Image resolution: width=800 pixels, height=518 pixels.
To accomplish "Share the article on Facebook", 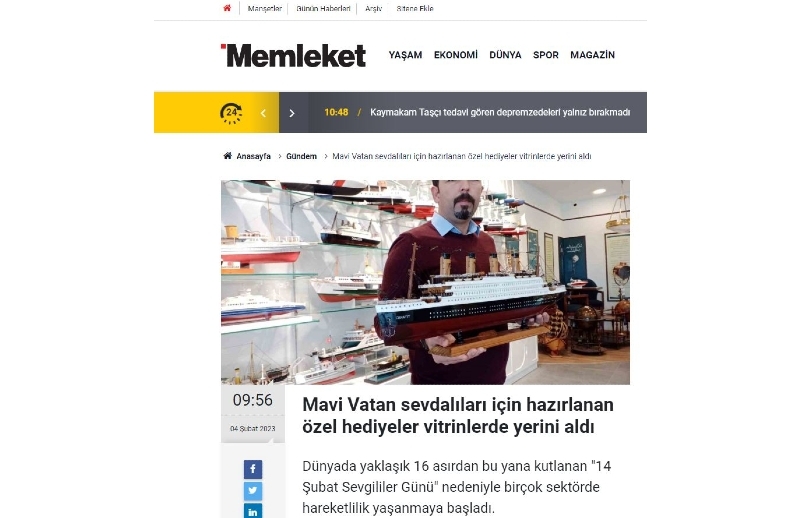I will point(253,469).
